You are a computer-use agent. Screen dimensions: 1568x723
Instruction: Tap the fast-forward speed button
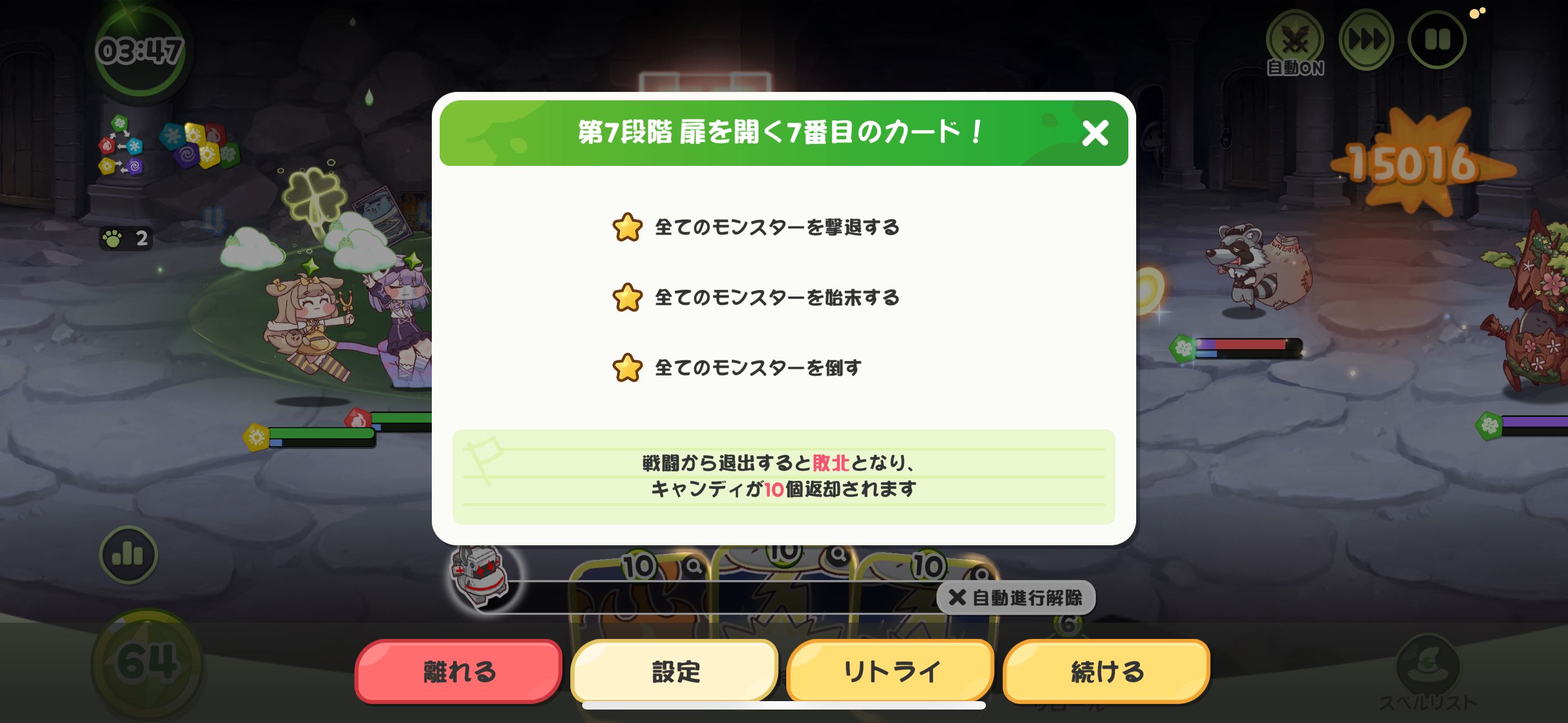click(x=1367, y=40)
